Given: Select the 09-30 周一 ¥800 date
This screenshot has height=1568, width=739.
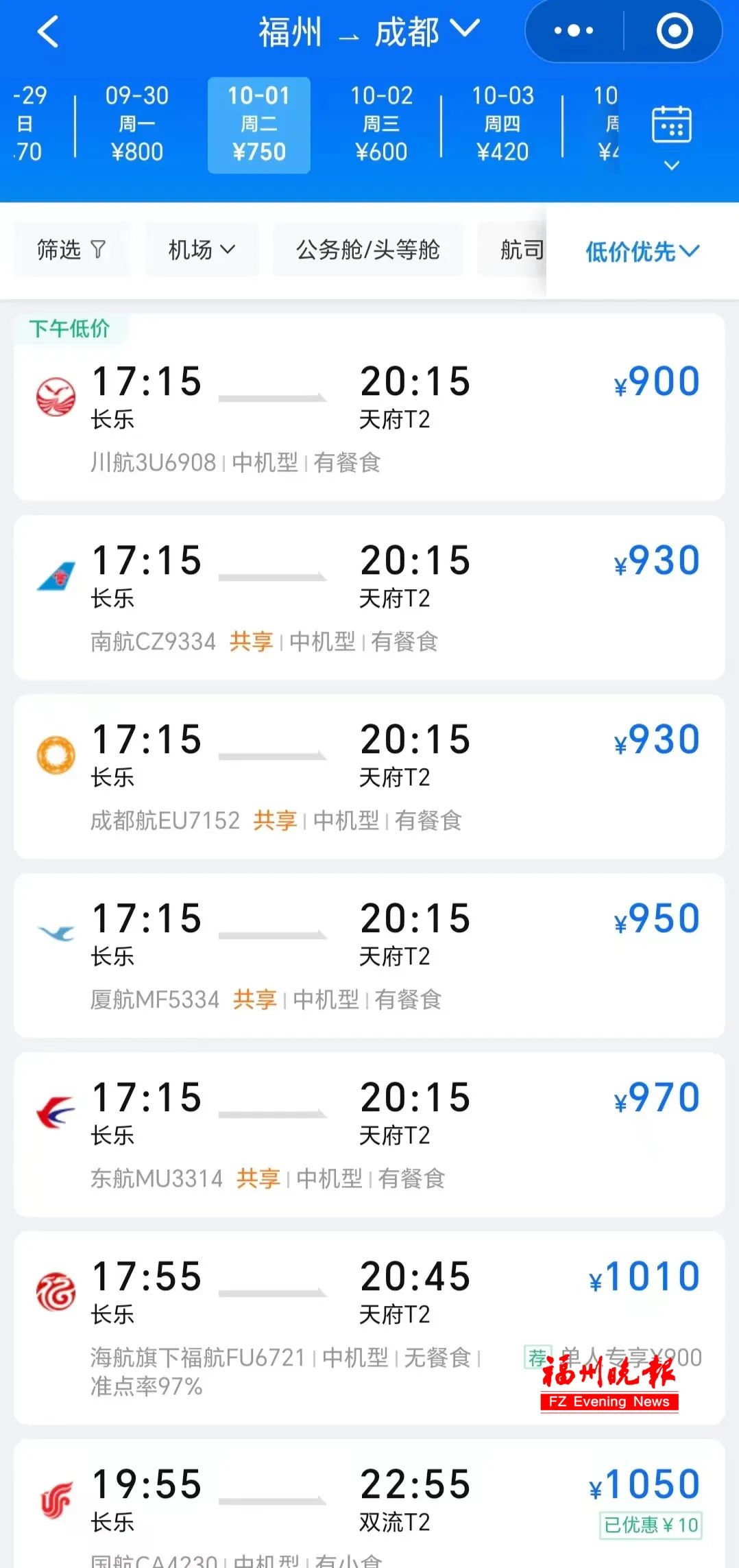Looking at the screenshot, I should [137, 124].
